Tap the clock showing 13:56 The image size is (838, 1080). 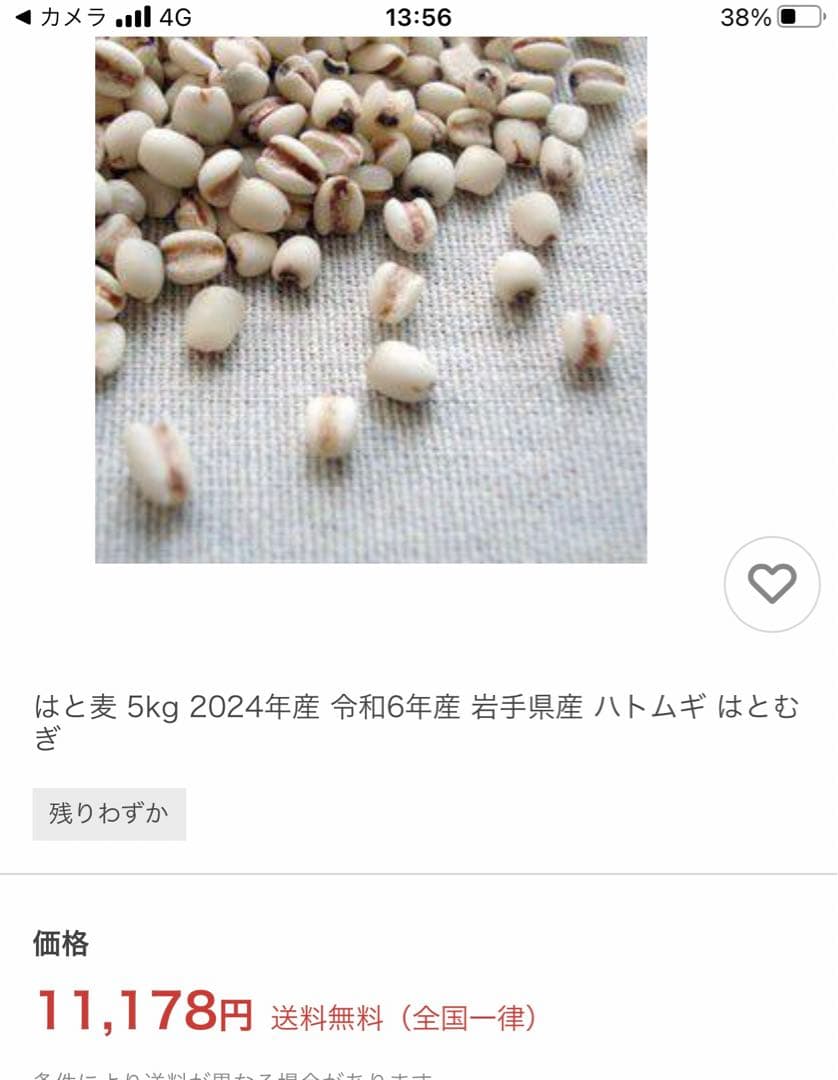click(x=419, y=16)
